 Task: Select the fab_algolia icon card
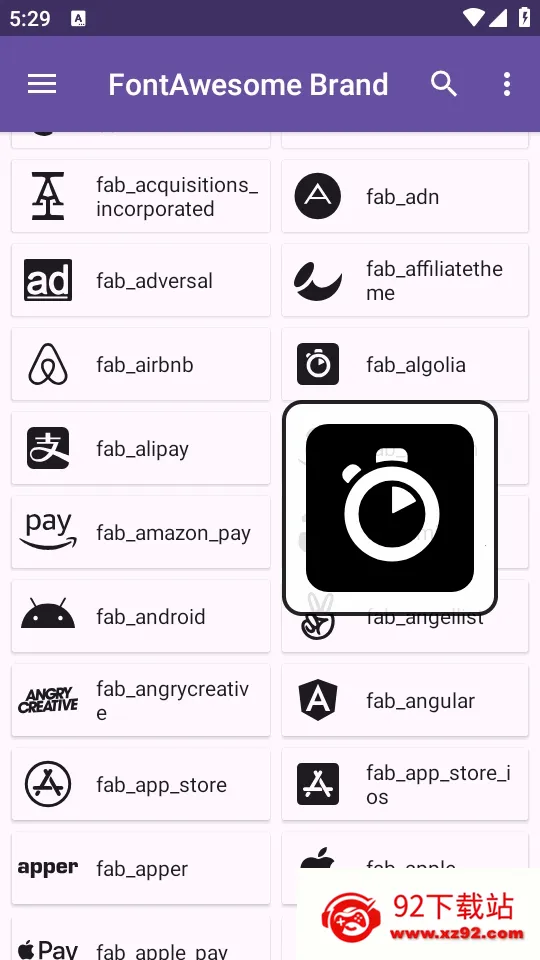[405, 364]
